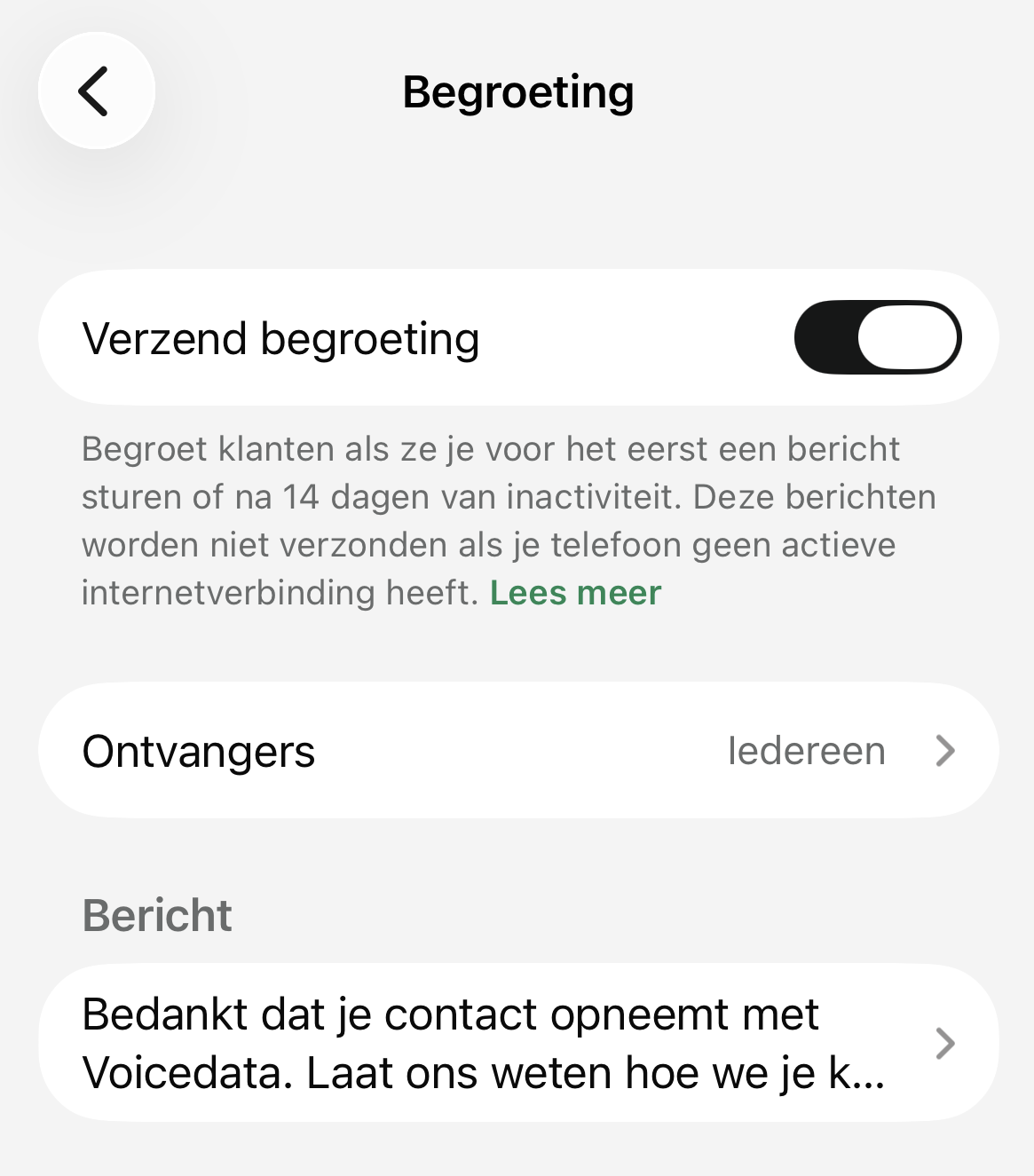Go back from Begroeting screen
The image size is (1034, 1176).
96,91
